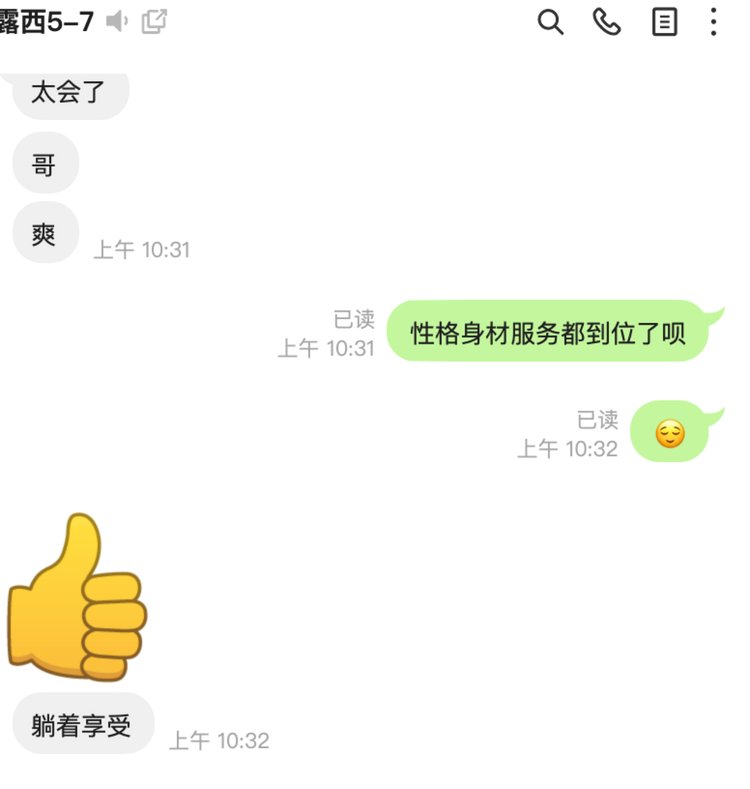Search within the 露西5-7 chat
Screen dimensions: 750x789
click(x=551, y=22)
